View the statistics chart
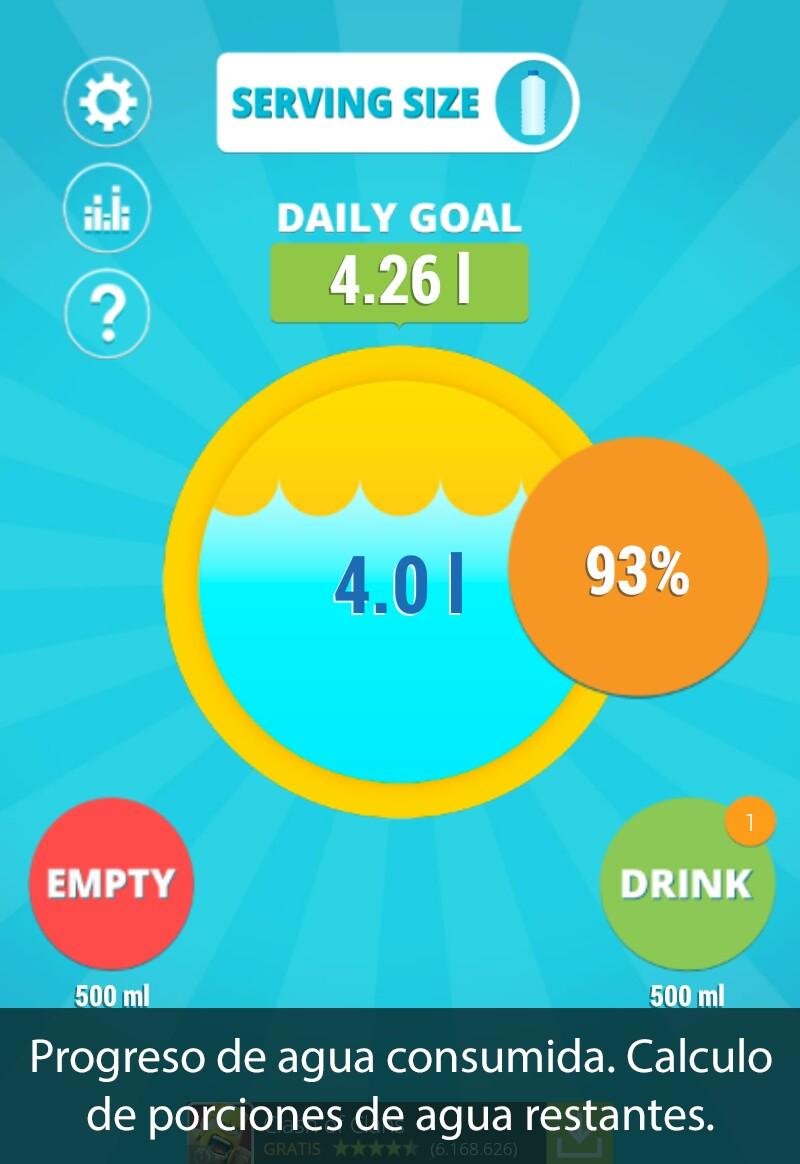This screenshot has height=1164, width=800. point(107,209)
